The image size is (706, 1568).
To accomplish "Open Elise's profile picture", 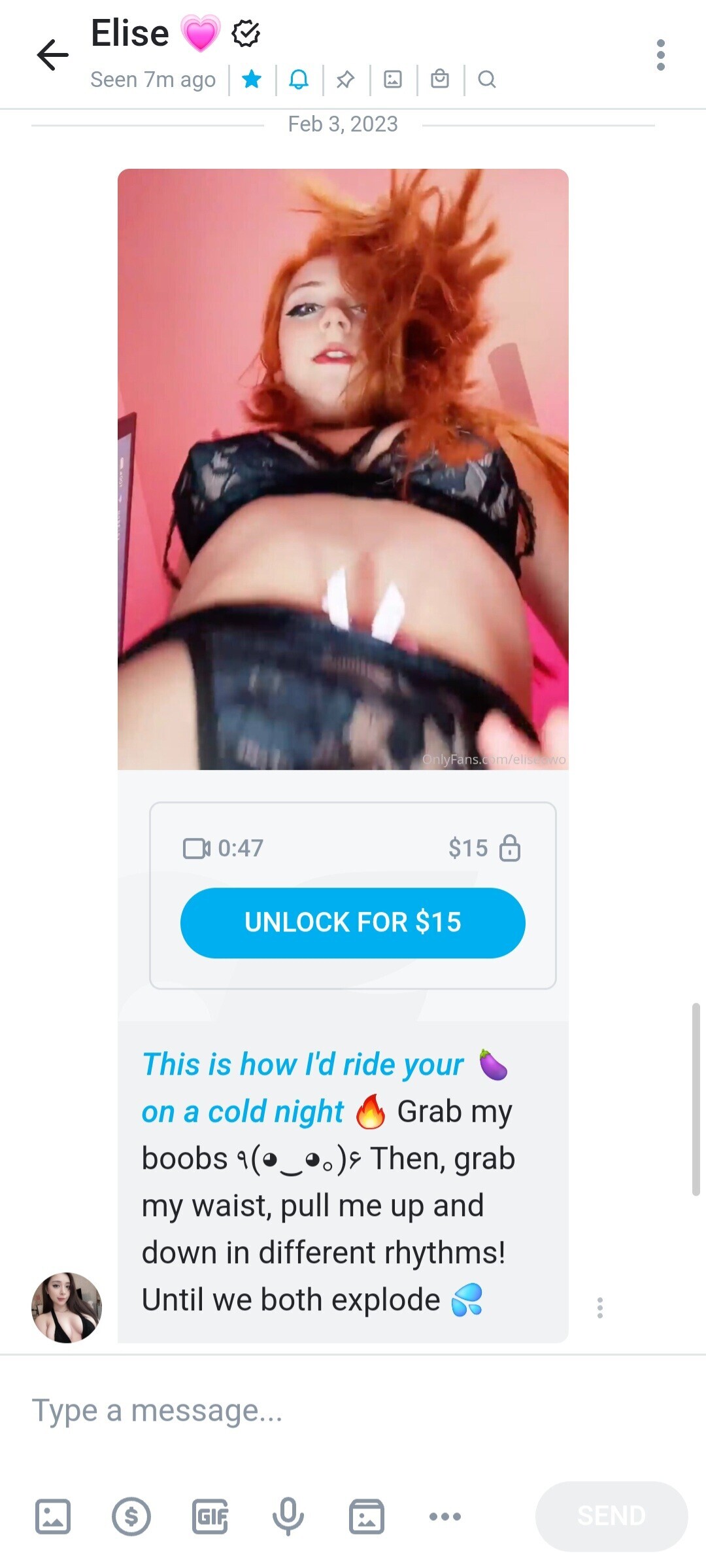I will point(67,1308).
